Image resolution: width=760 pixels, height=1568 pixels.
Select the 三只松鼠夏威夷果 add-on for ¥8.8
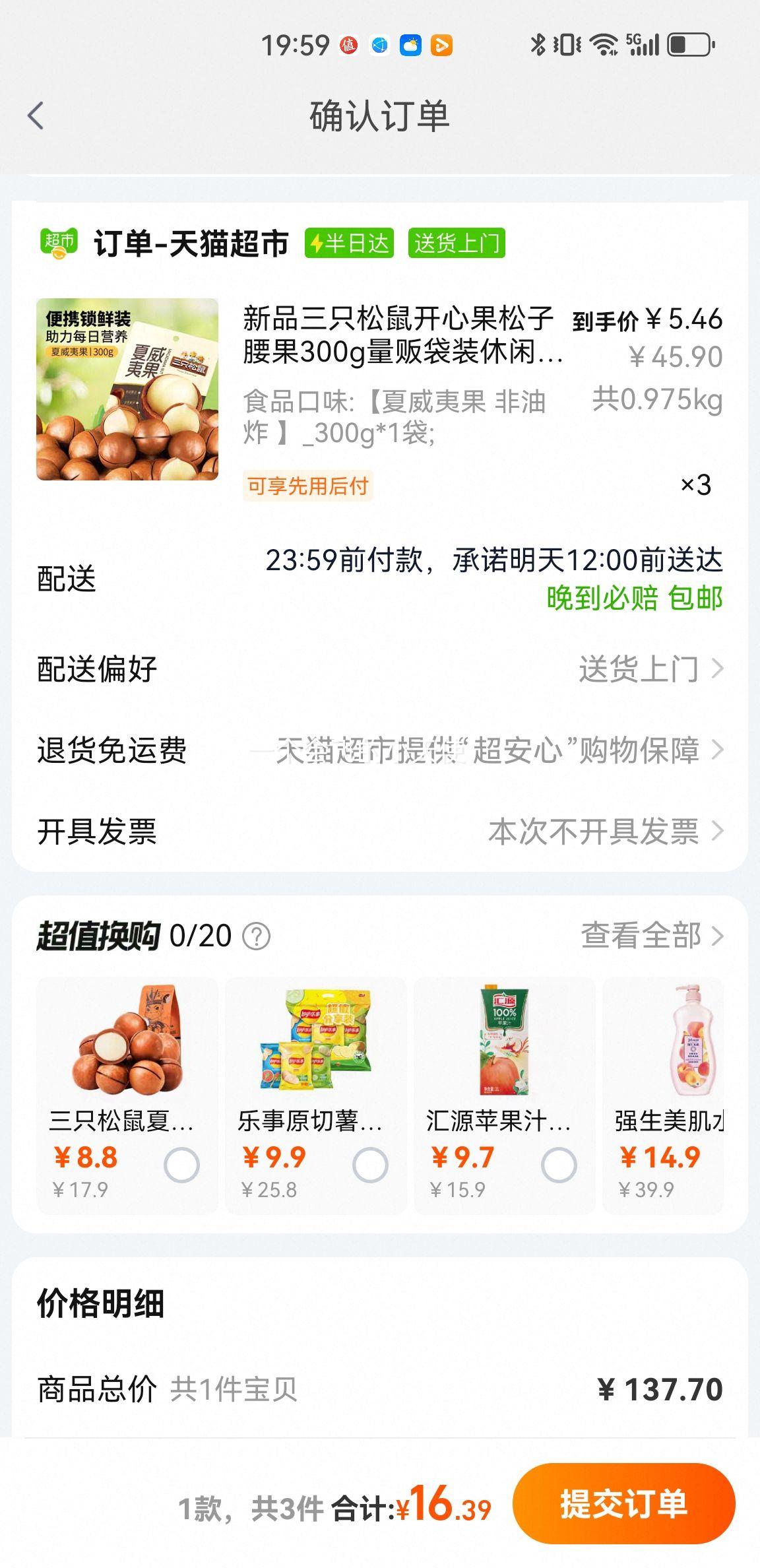pos(181,1165)
